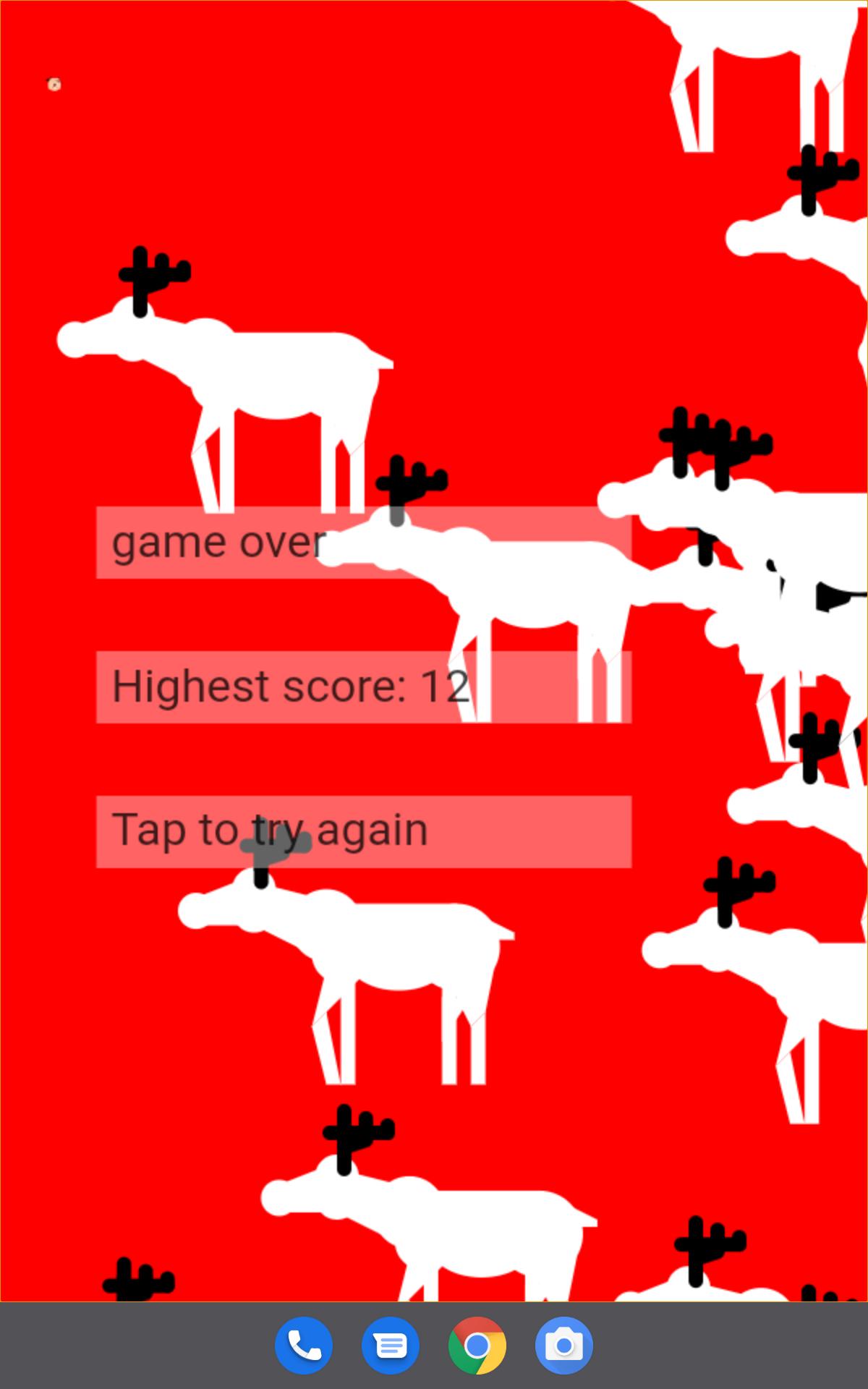Open the Phone app in the dock
The width and height of the screenshot is (868, 1389).
304,1346
